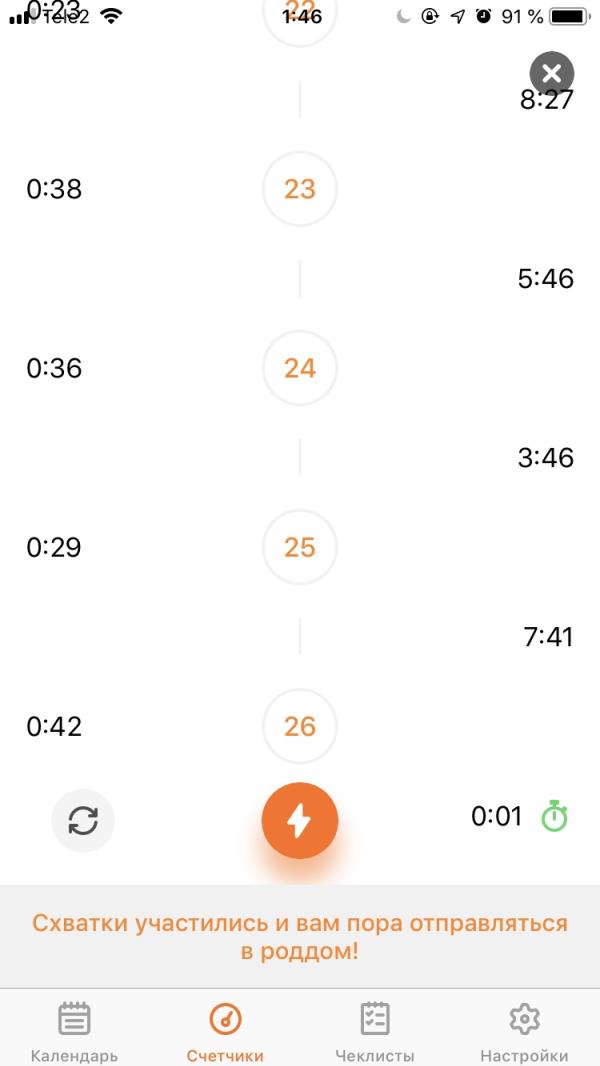Open the Календарь tab

(x=74, y=1030)
